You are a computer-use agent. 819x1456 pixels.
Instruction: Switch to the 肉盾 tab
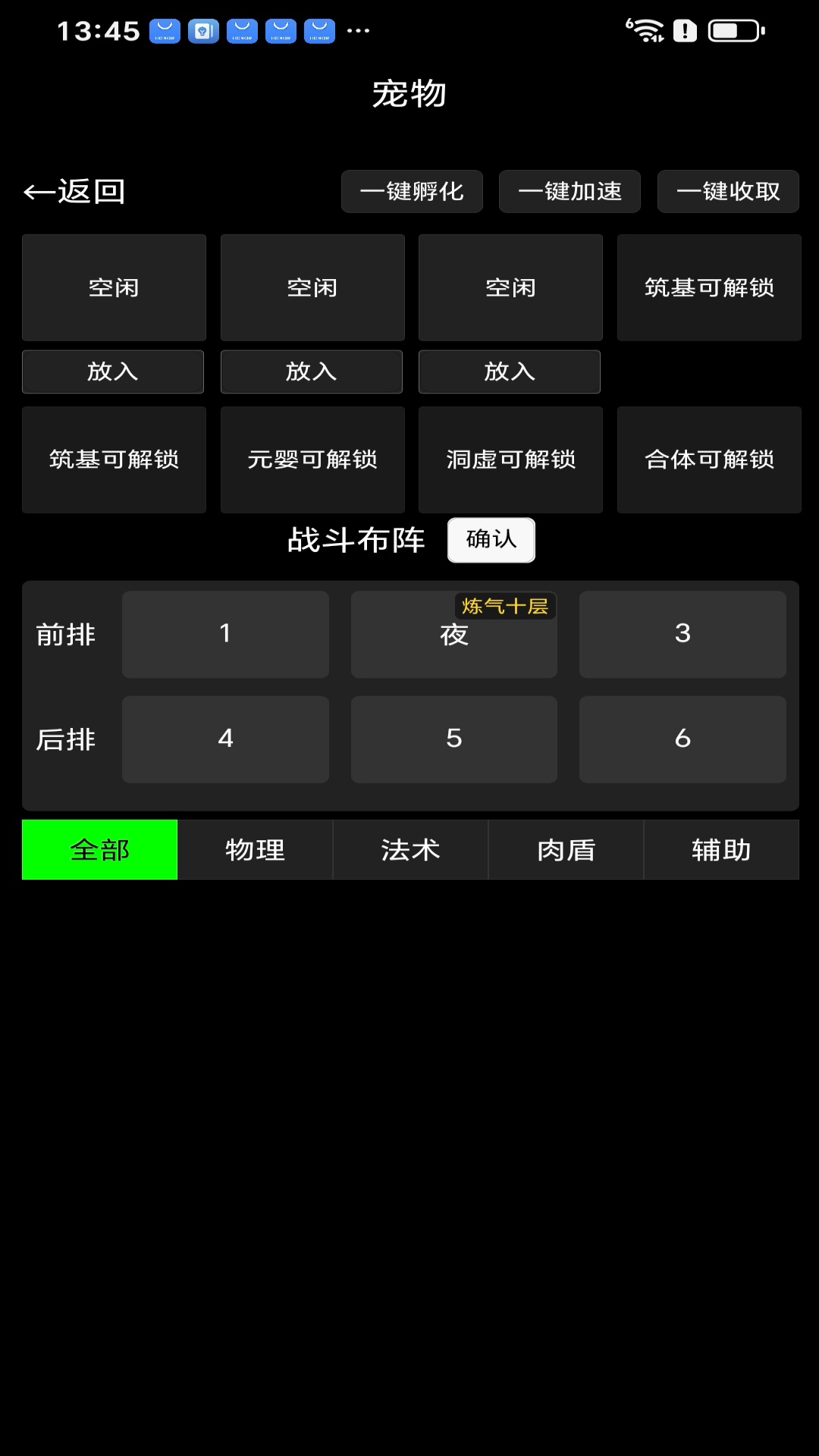[x=566, y=849]
